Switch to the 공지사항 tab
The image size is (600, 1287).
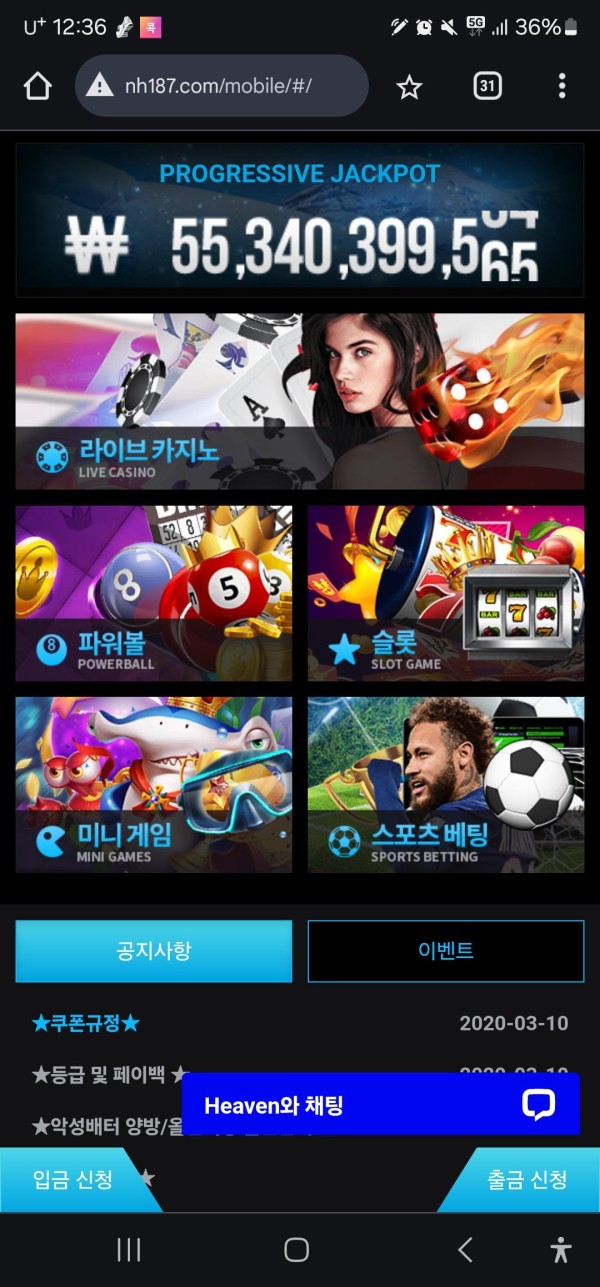[x=154, y=951]
